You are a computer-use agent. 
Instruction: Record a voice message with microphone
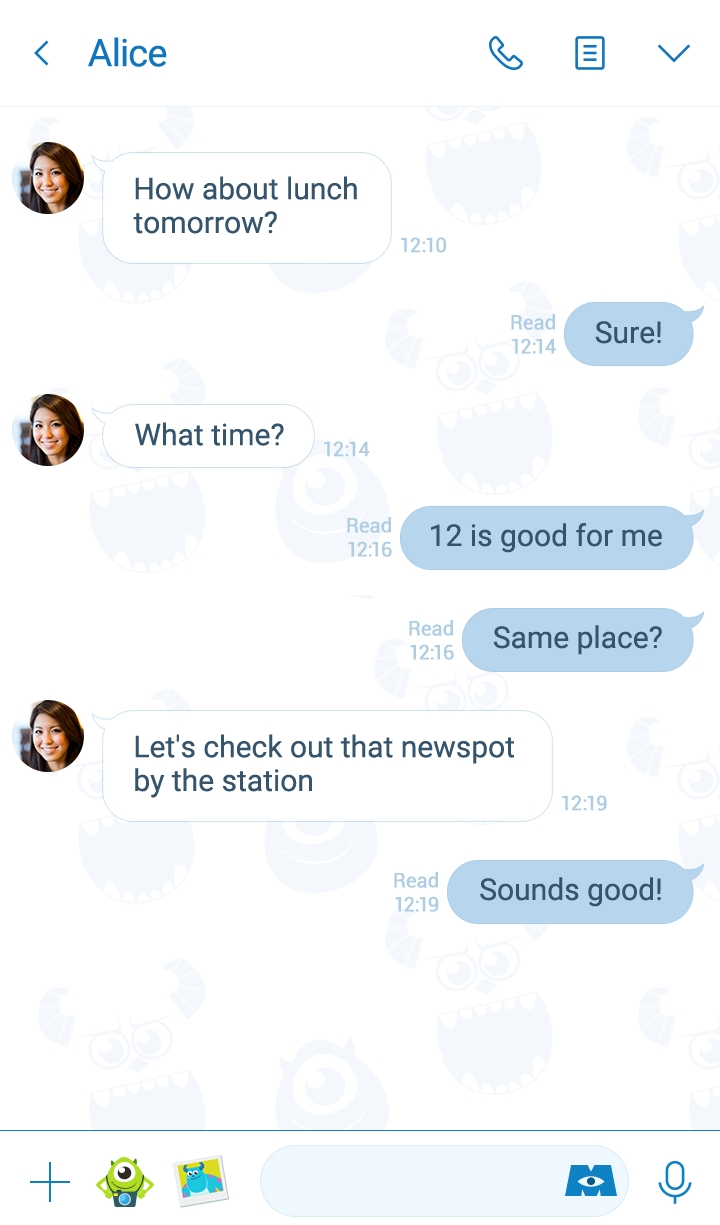tap(674, 1182)
